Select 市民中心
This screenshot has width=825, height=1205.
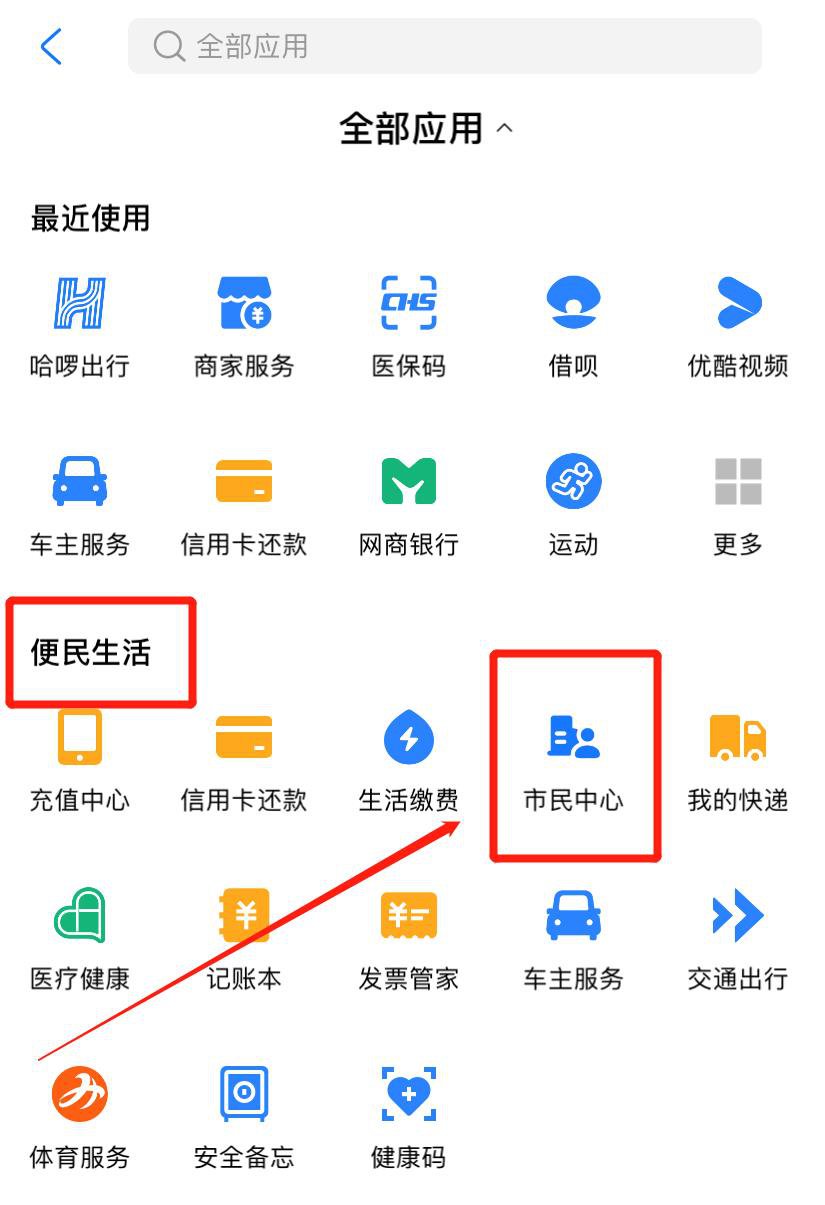(x=573, y=759)
